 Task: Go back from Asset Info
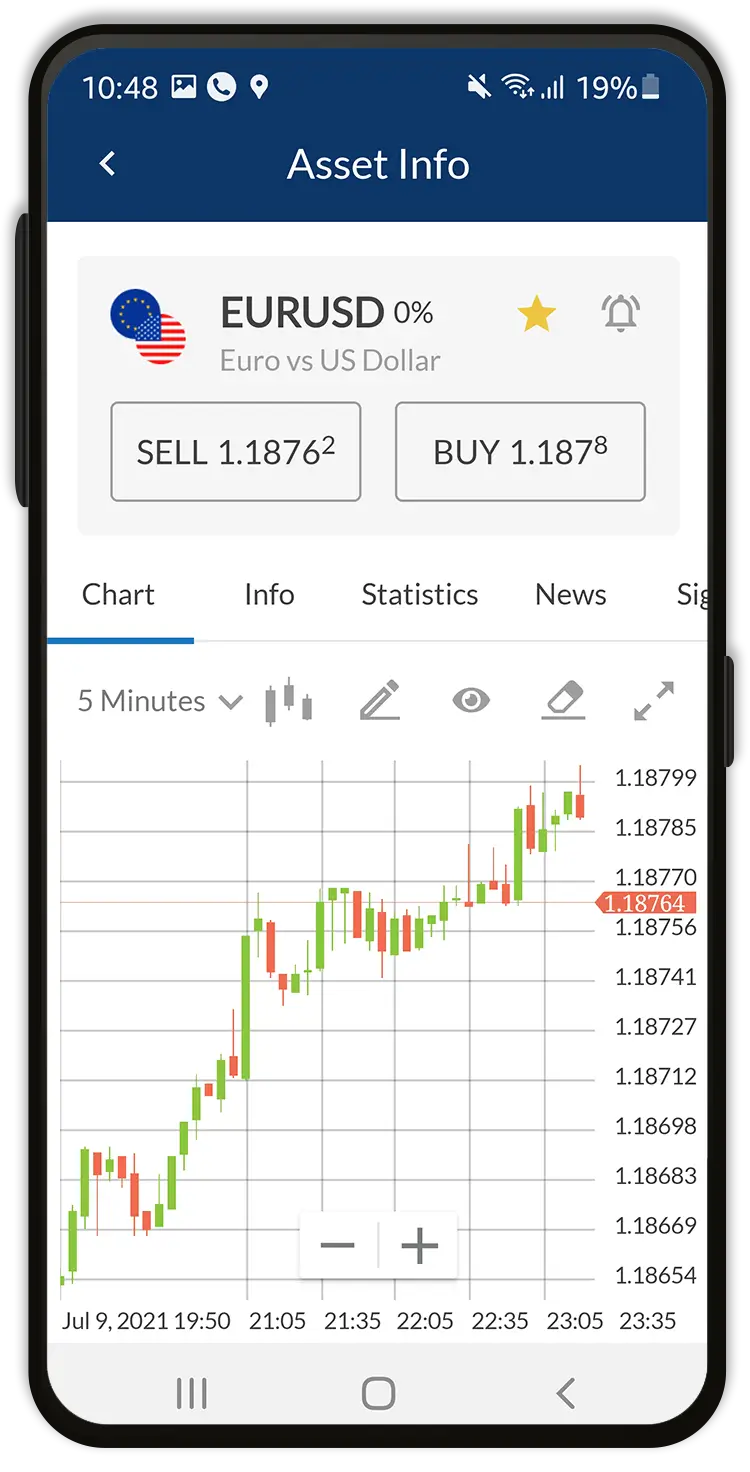(x=108, y=164)
